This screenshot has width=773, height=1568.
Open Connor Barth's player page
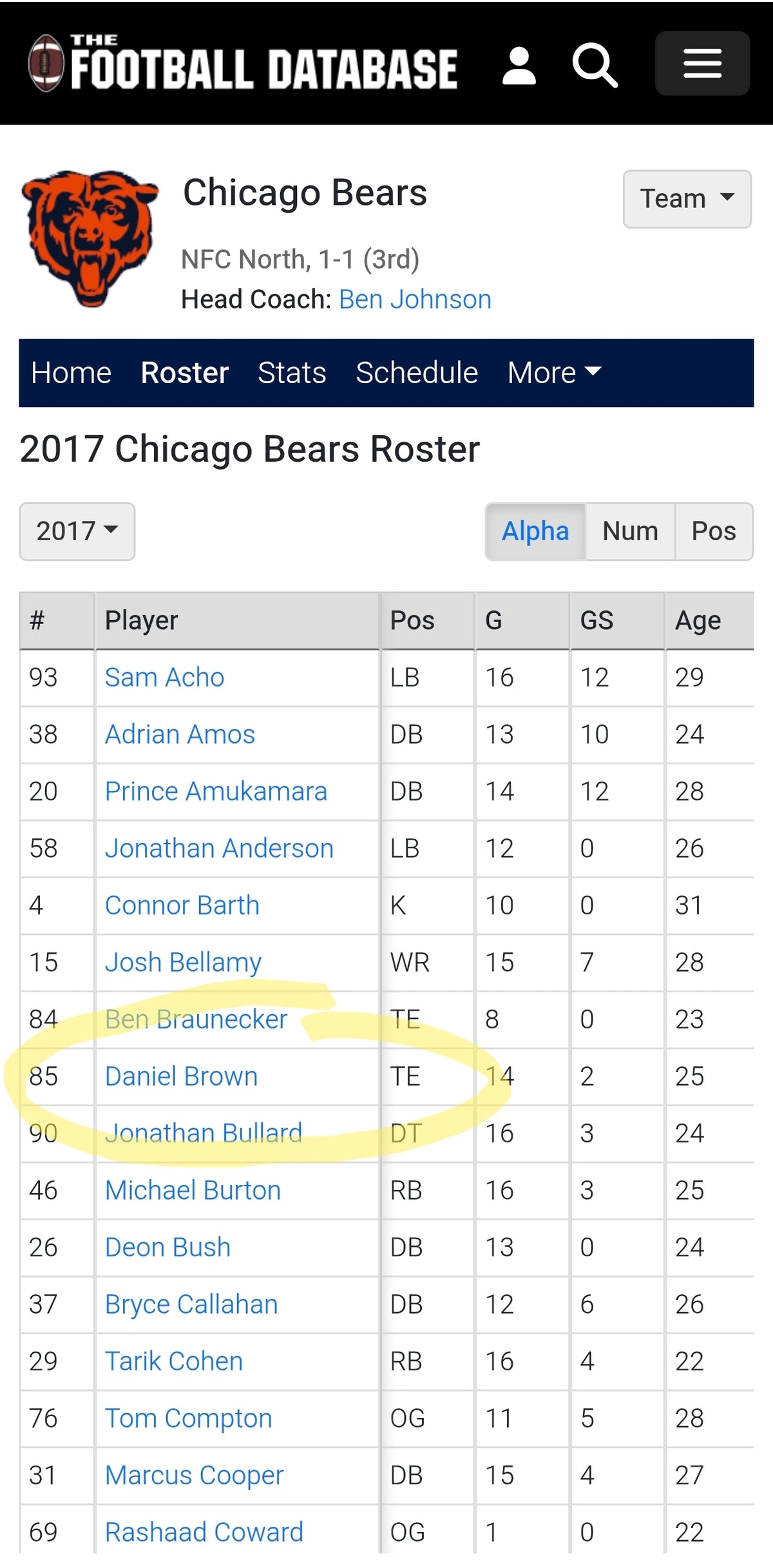pyautogui.click(x=182, y=905)
